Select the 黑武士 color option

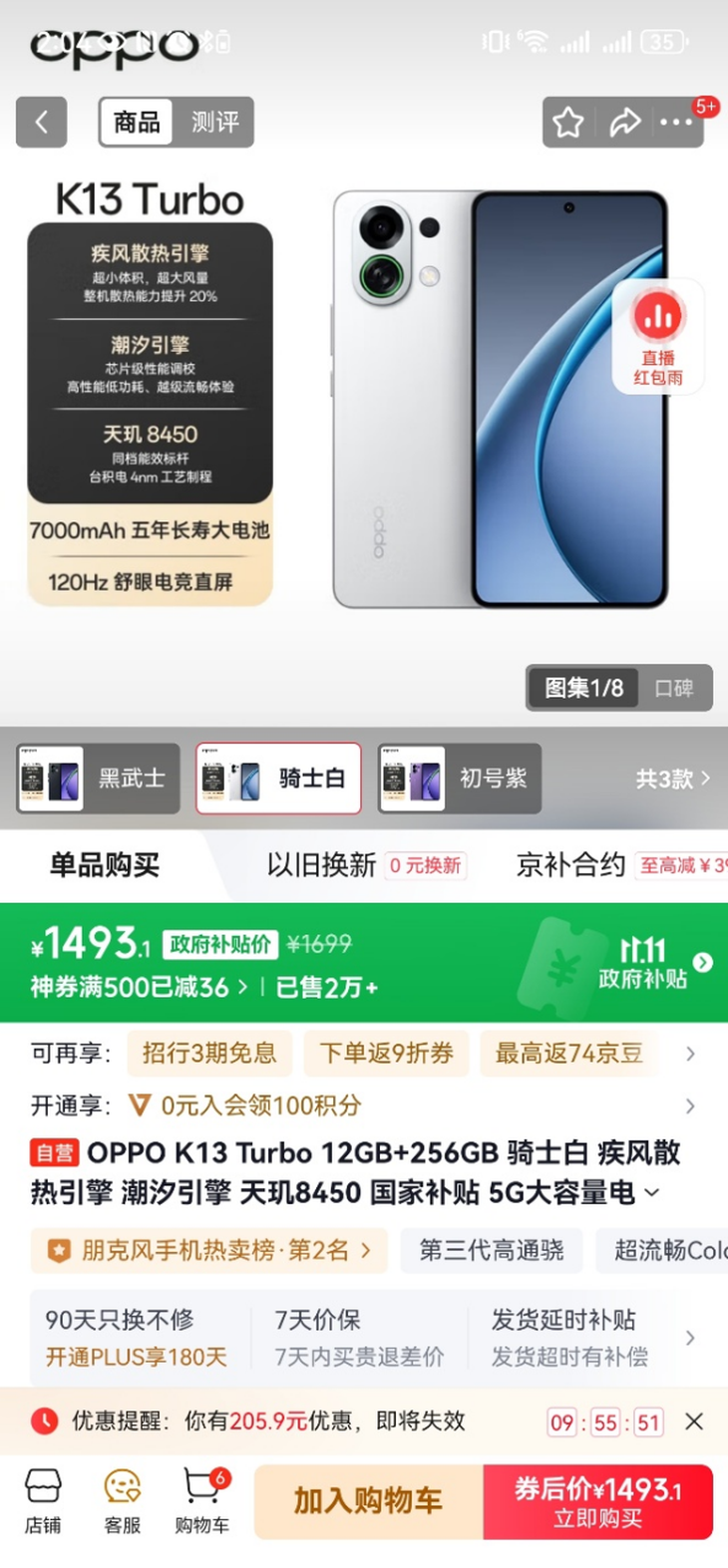(98, 779)
